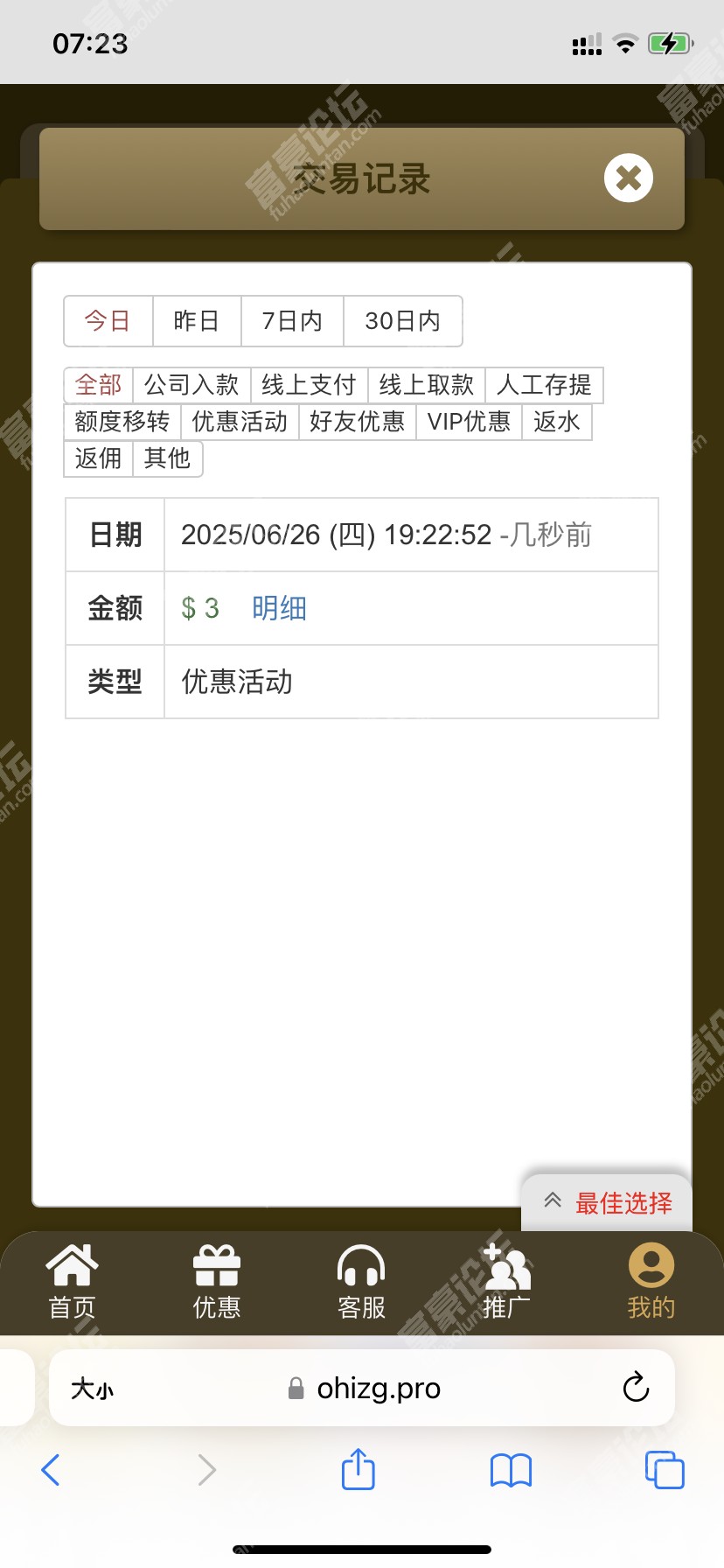Select the 7日内 date range
This screenshot has width=724, height=1568.
pyautogui.click(x=292, y=321)
